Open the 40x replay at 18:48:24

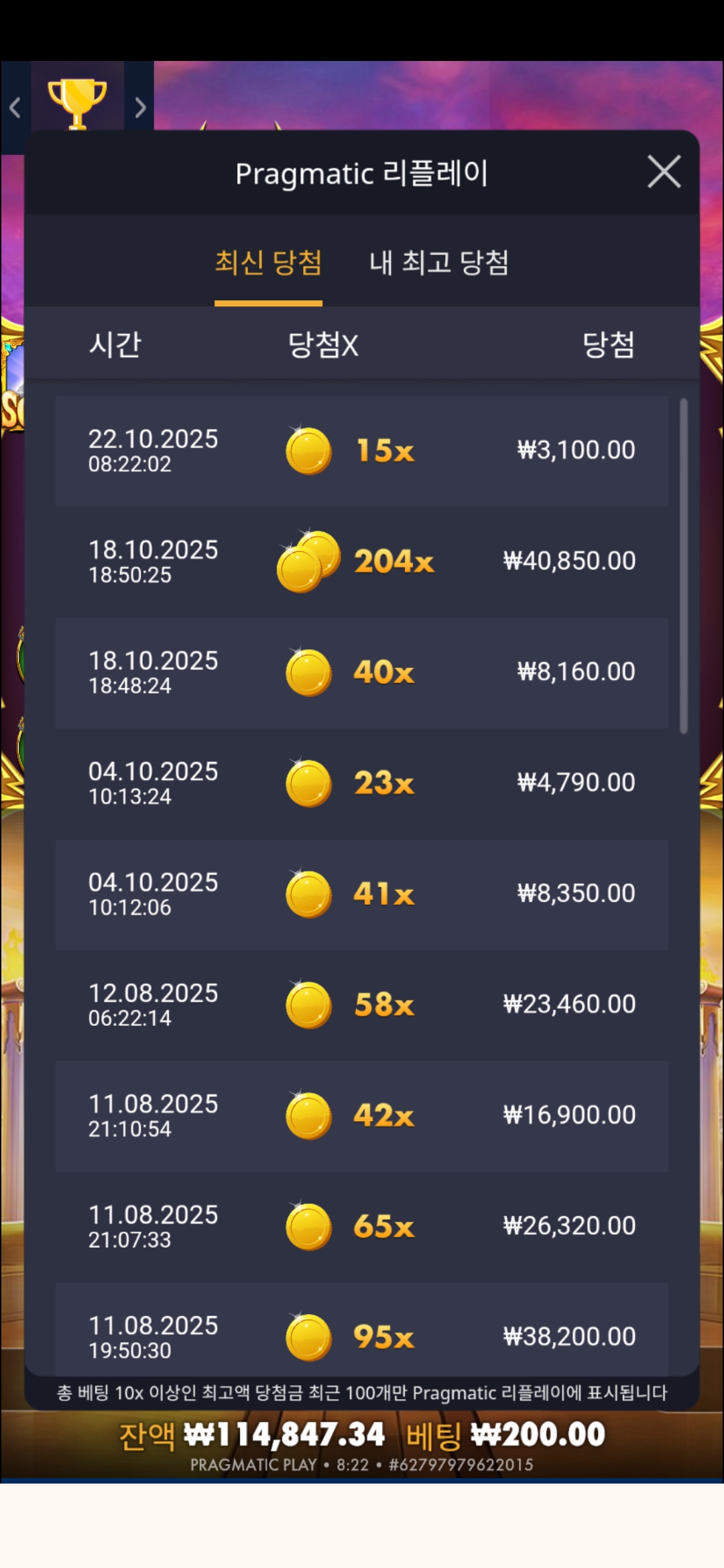coord(361,672)
